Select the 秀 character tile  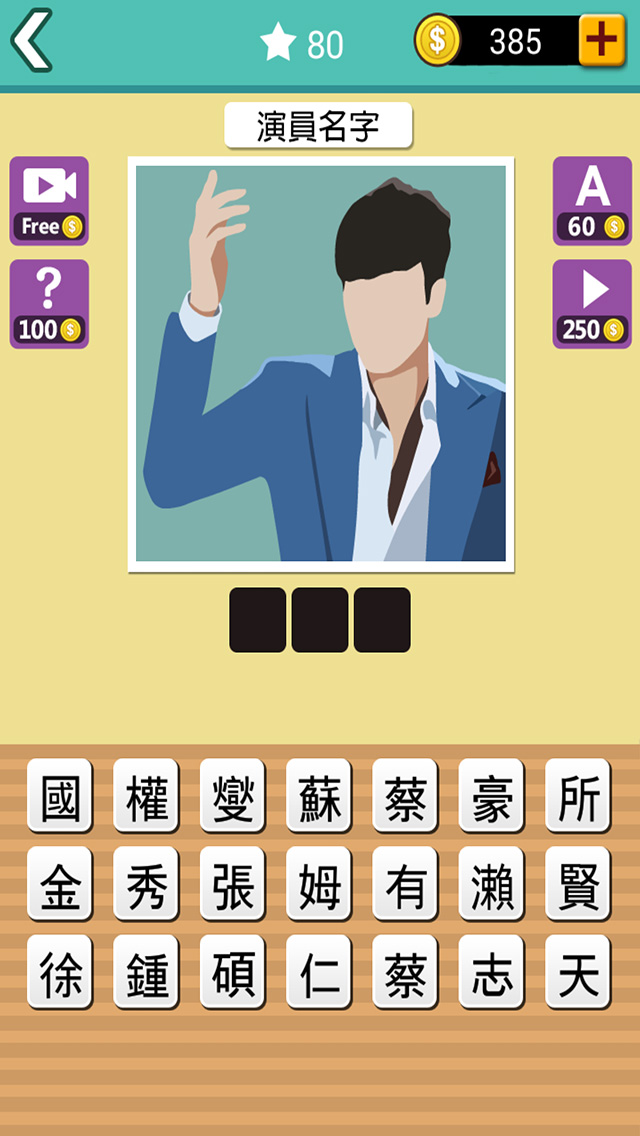click(x=146, y=884)
